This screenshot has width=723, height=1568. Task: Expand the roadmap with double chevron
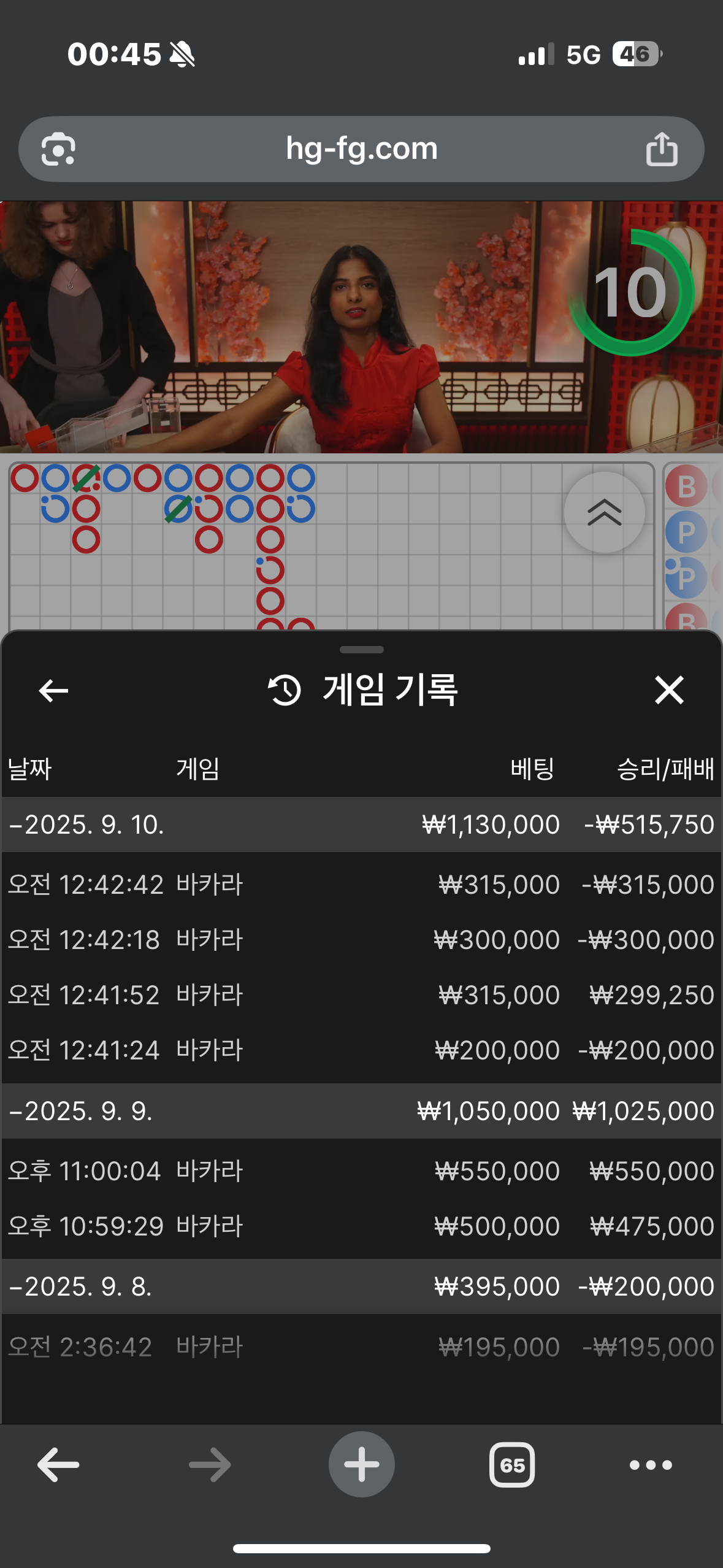click(604, 512)
